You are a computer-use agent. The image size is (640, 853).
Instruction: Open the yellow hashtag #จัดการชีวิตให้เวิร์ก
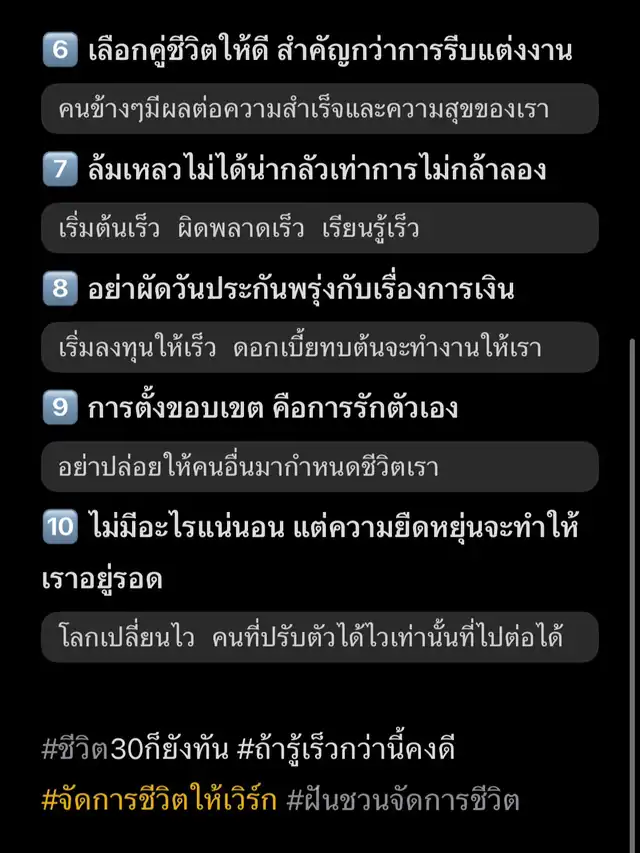[x=159, y=801]
